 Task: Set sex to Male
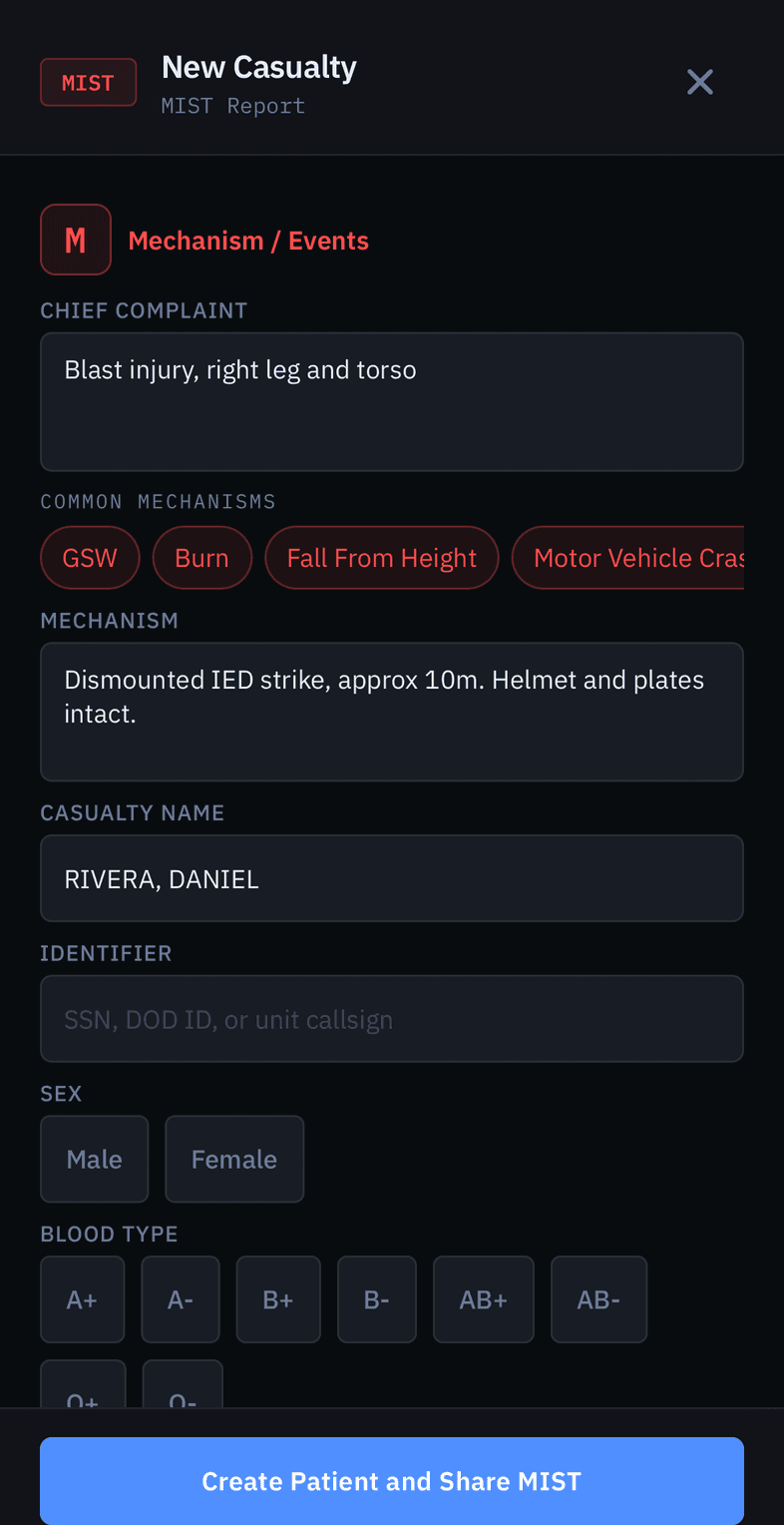pyautogui.click(x=95, y=1159)
